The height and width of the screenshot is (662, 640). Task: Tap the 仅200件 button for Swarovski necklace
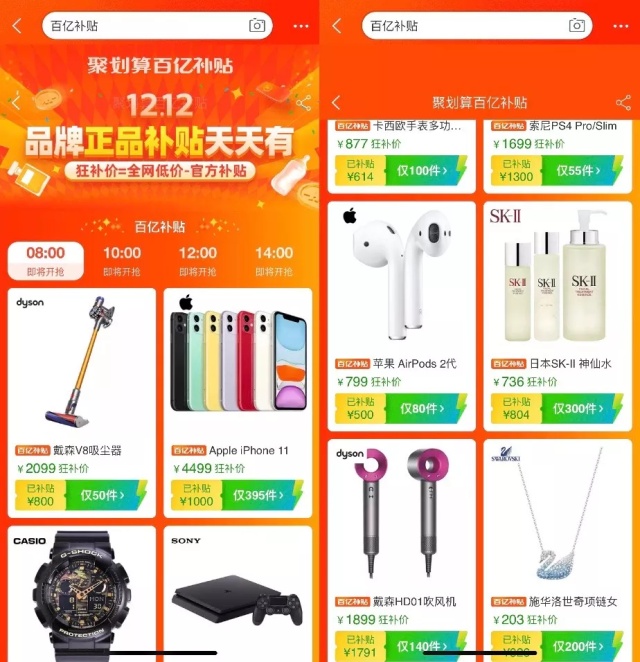(x=582, y=646)
